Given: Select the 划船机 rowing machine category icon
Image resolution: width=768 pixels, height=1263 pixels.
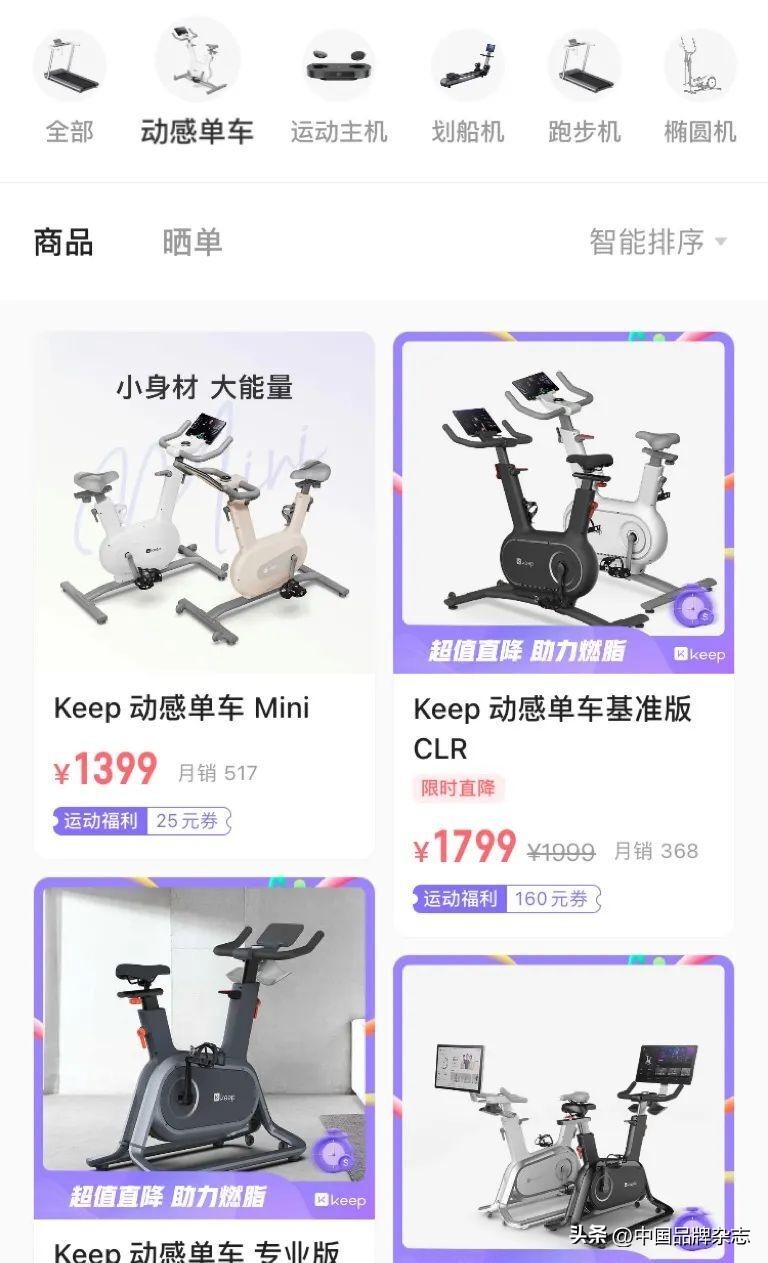Looking at the screenshot, I should 467,65.
